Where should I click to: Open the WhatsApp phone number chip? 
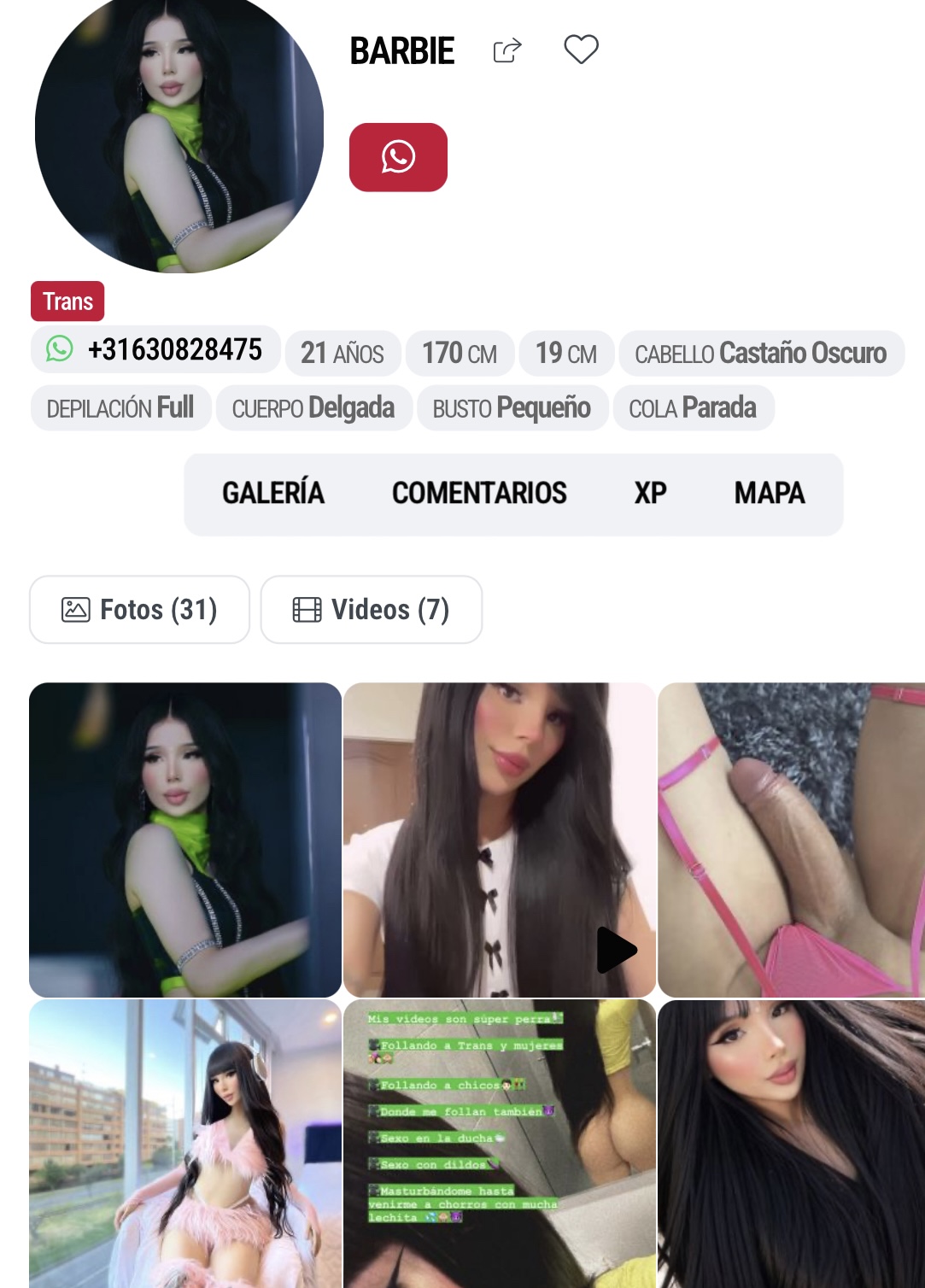coord(156,349)
